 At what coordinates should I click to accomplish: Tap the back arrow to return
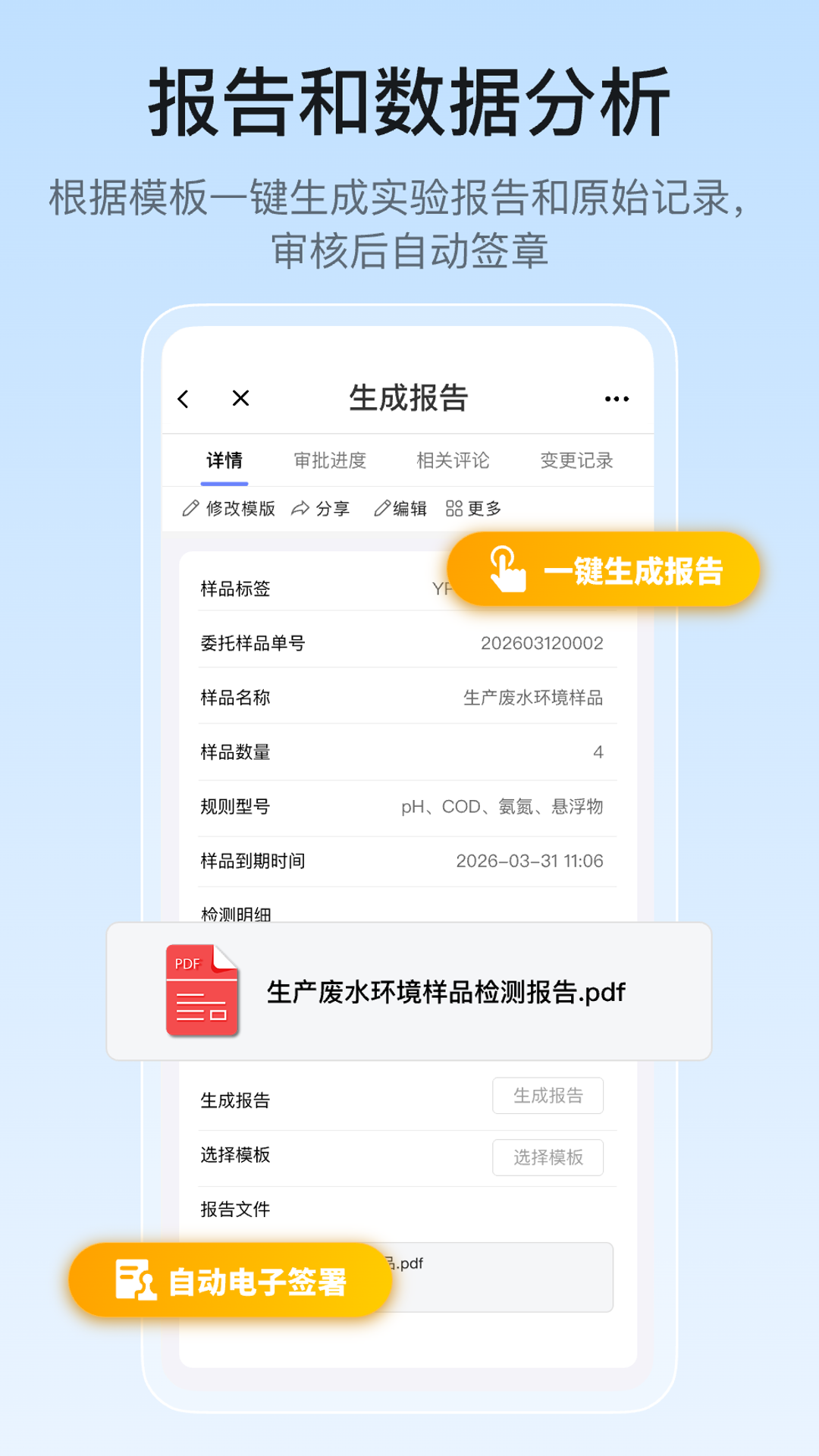(183, 397)
